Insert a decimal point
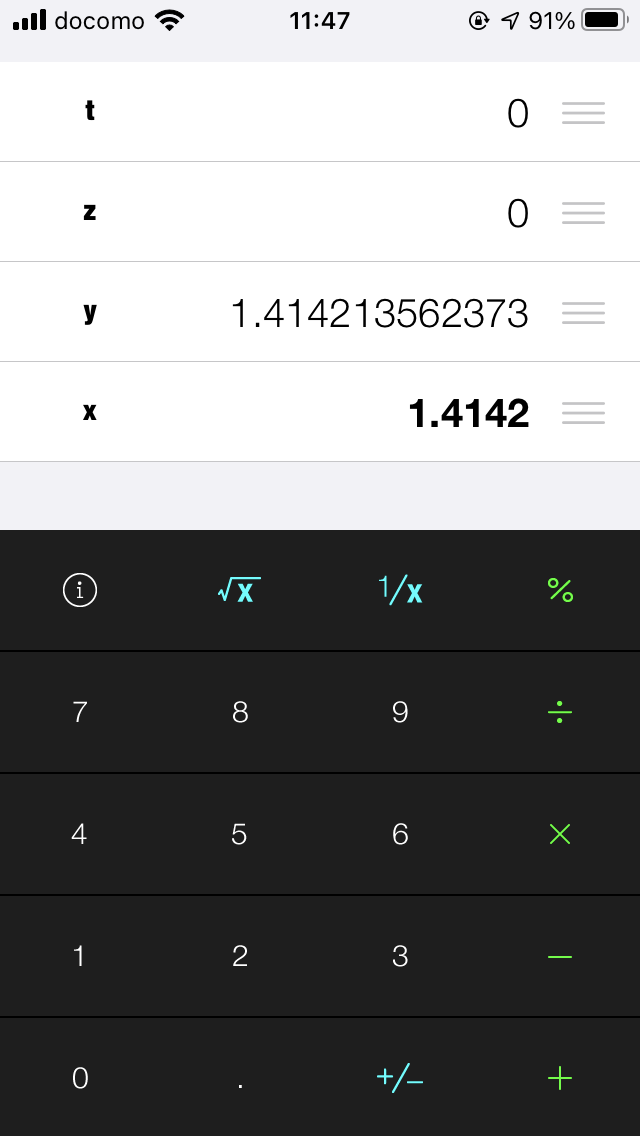Screen dimensions: 640x1136 click(240, 1078)
